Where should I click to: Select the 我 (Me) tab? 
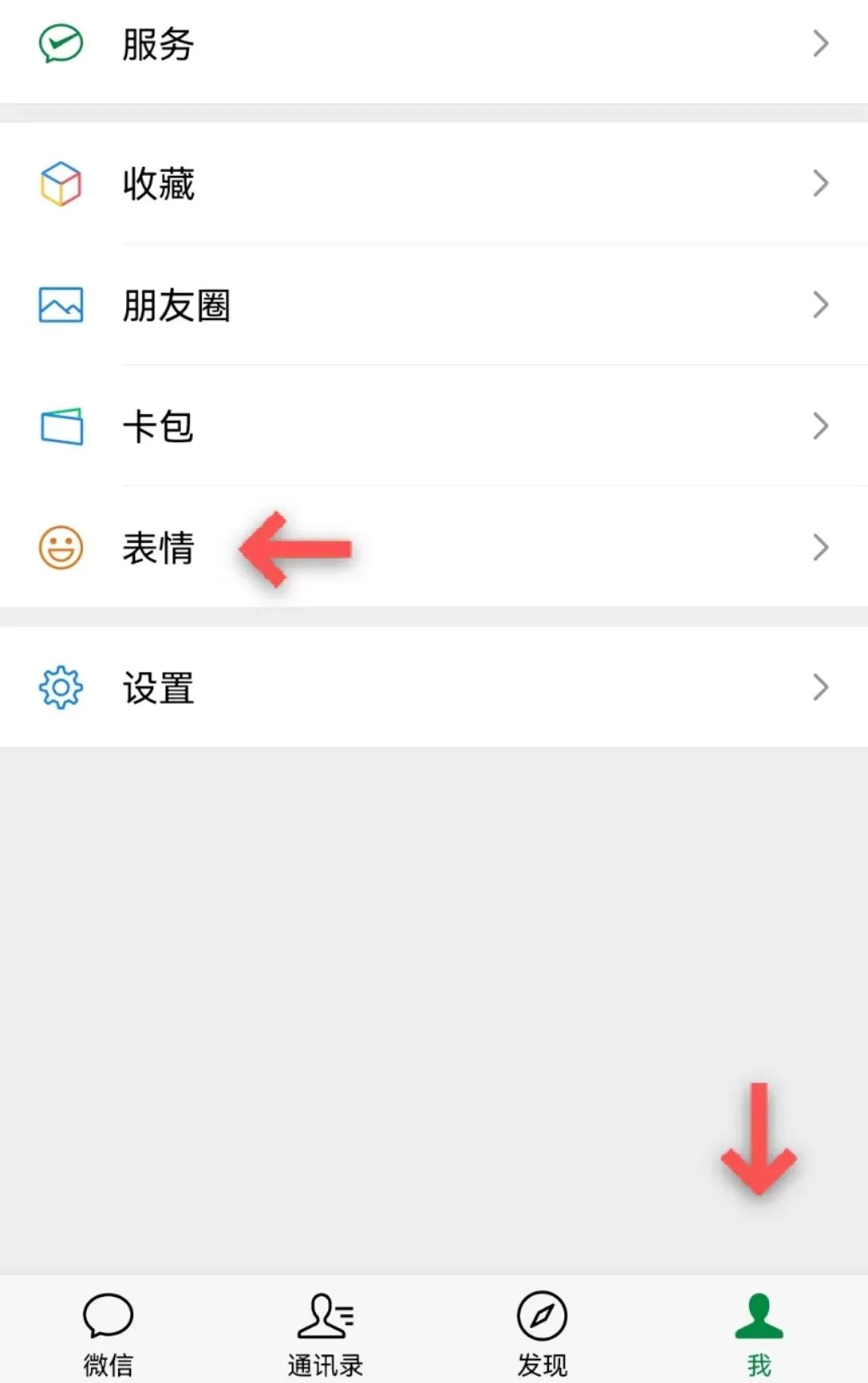pos(759,1331)
